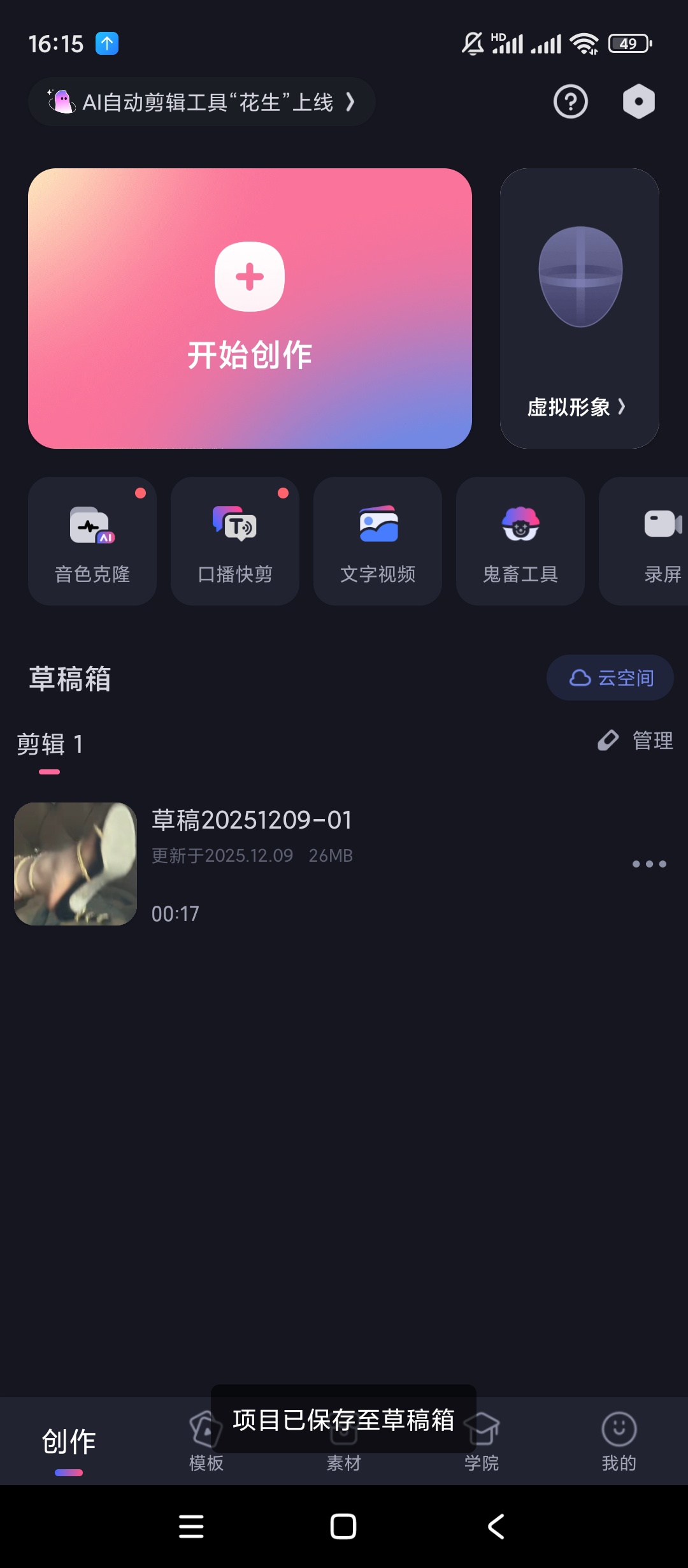Screen dimensions: 688x1568
Task: Select the 口播快剪 quick cut tool
Action: coord(234,541)
